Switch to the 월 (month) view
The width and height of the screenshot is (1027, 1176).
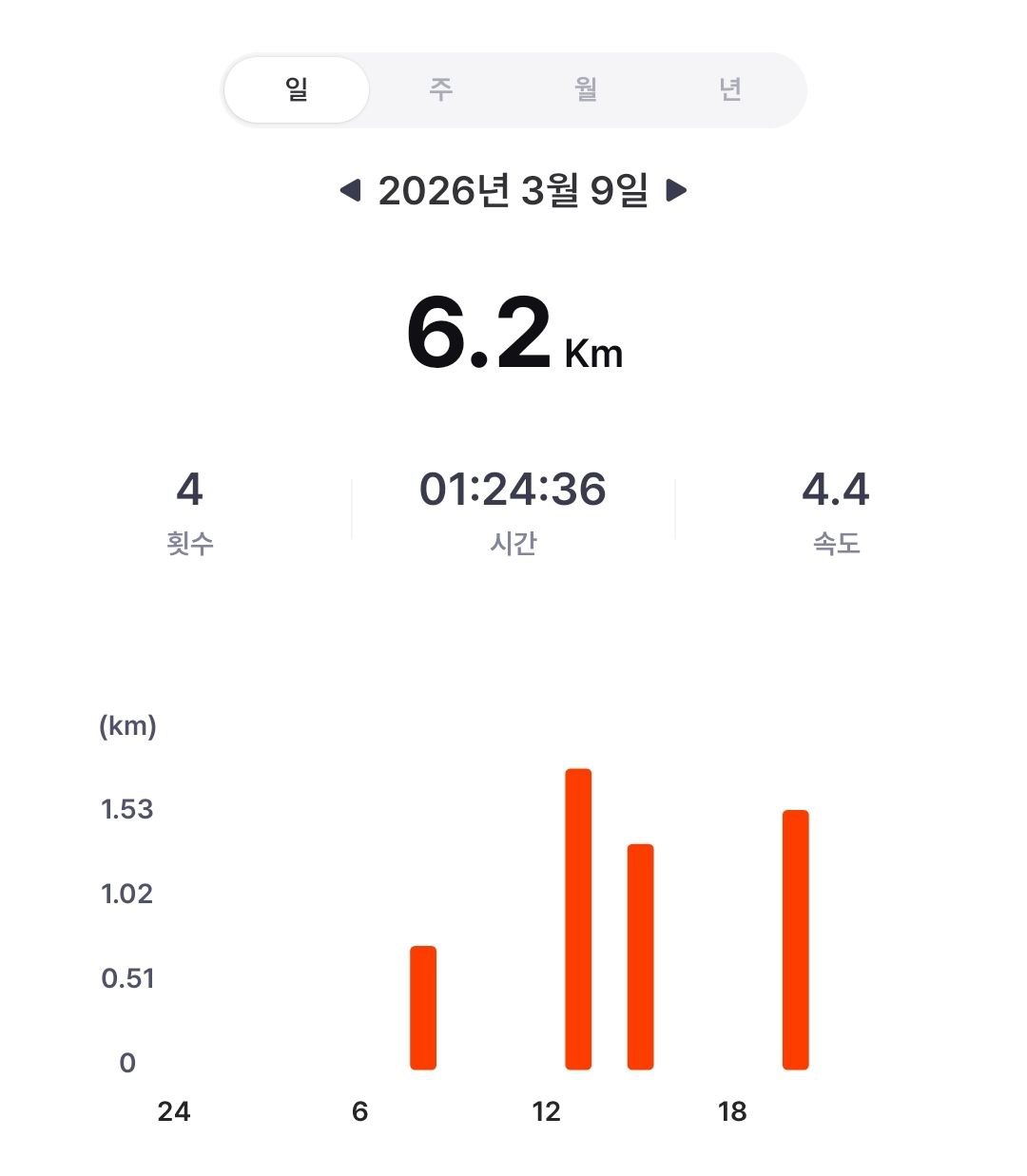[586, 90]
